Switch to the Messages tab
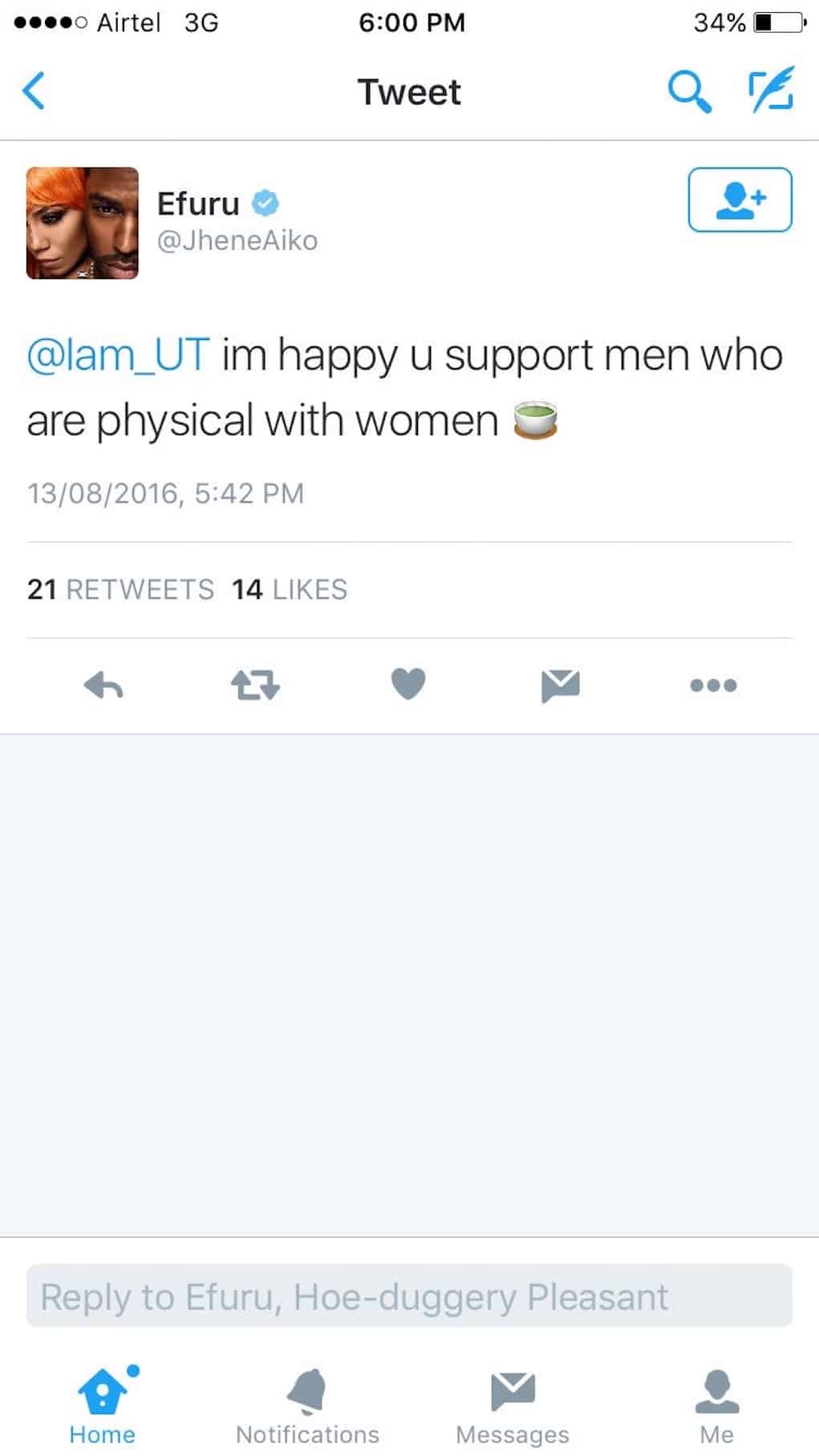The height and width of the screenshot is (1456, 819). (x=513, y=1405)
